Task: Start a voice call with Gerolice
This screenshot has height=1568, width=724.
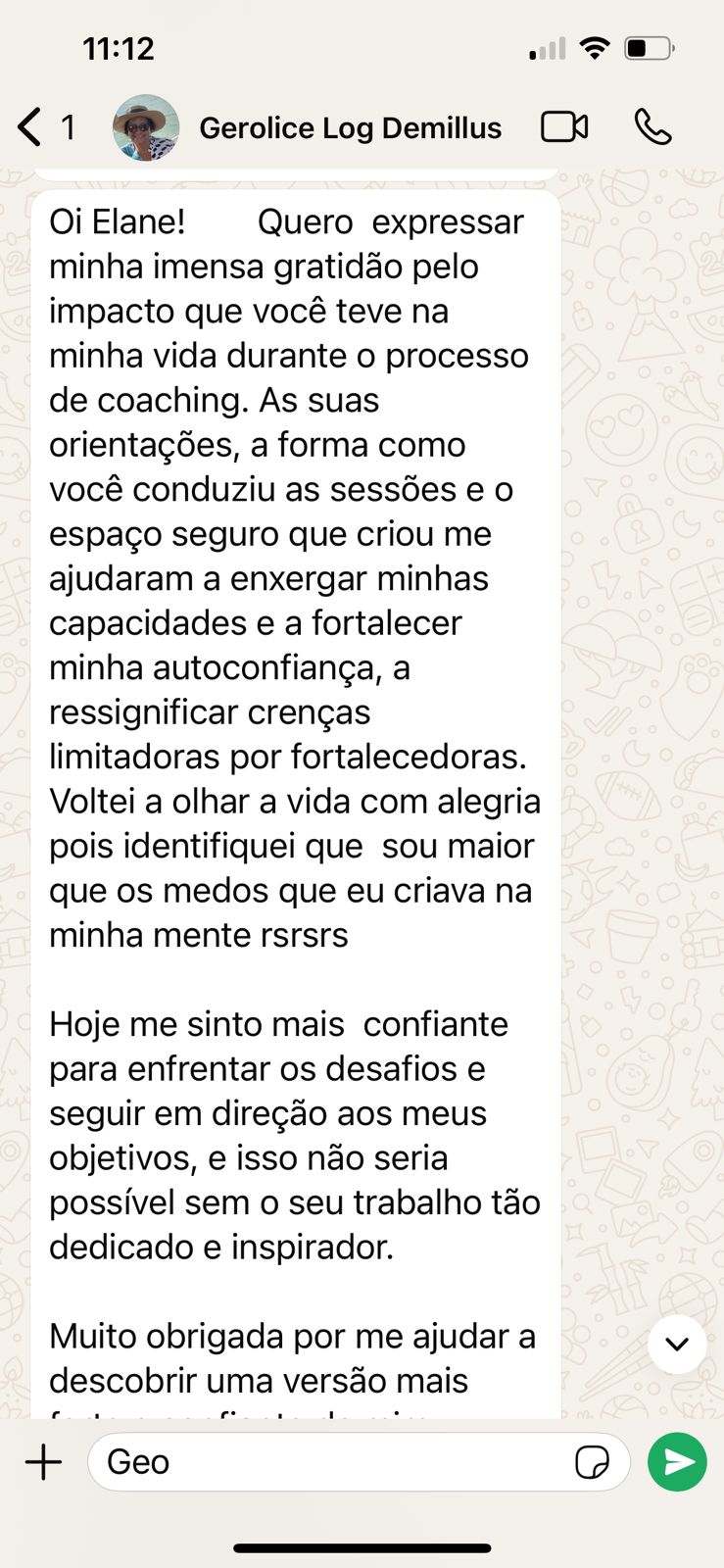Action: click(652, 127)
